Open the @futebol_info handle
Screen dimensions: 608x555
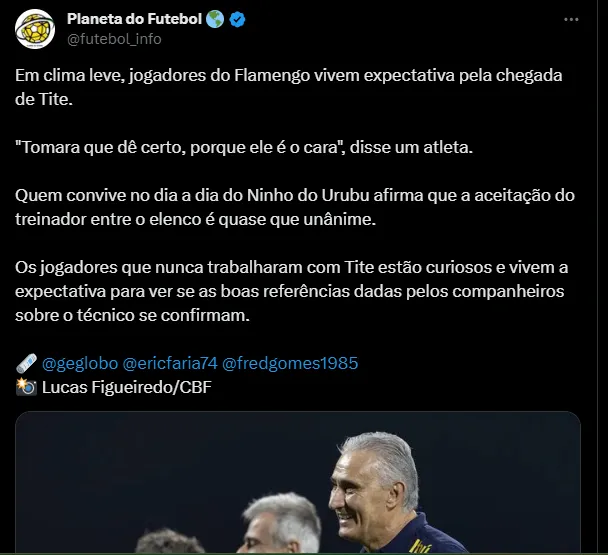pos(114,39)
